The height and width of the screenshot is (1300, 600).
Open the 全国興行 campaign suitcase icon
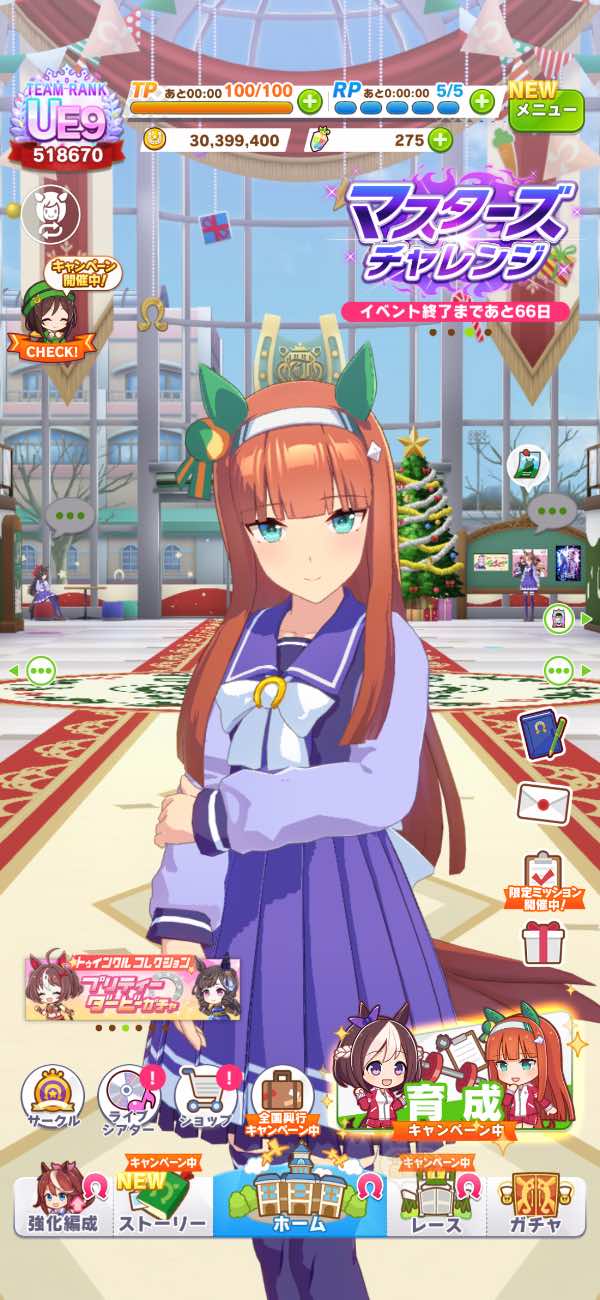click(x=283, y=1098)
